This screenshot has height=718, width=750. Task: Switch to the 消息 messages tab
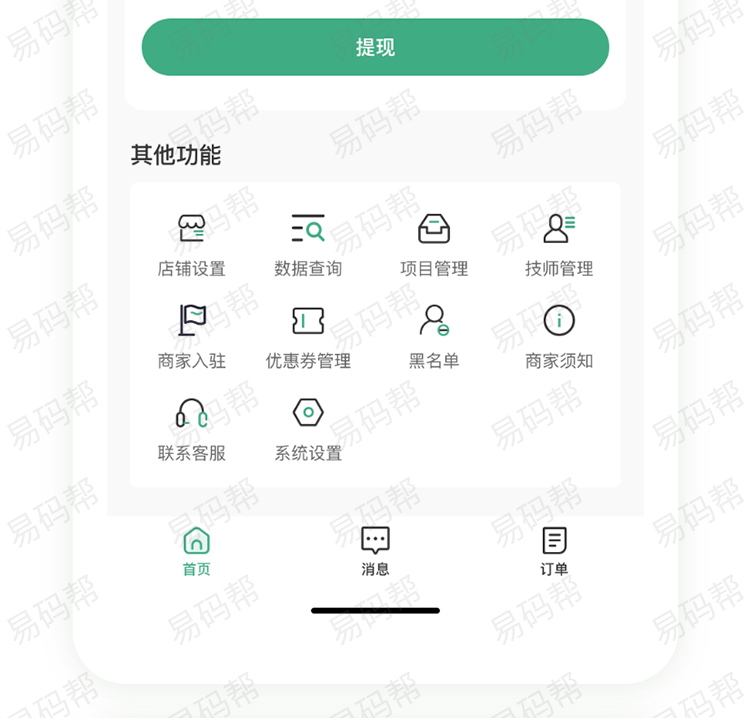pyautogui.click(x=375, y=552)
